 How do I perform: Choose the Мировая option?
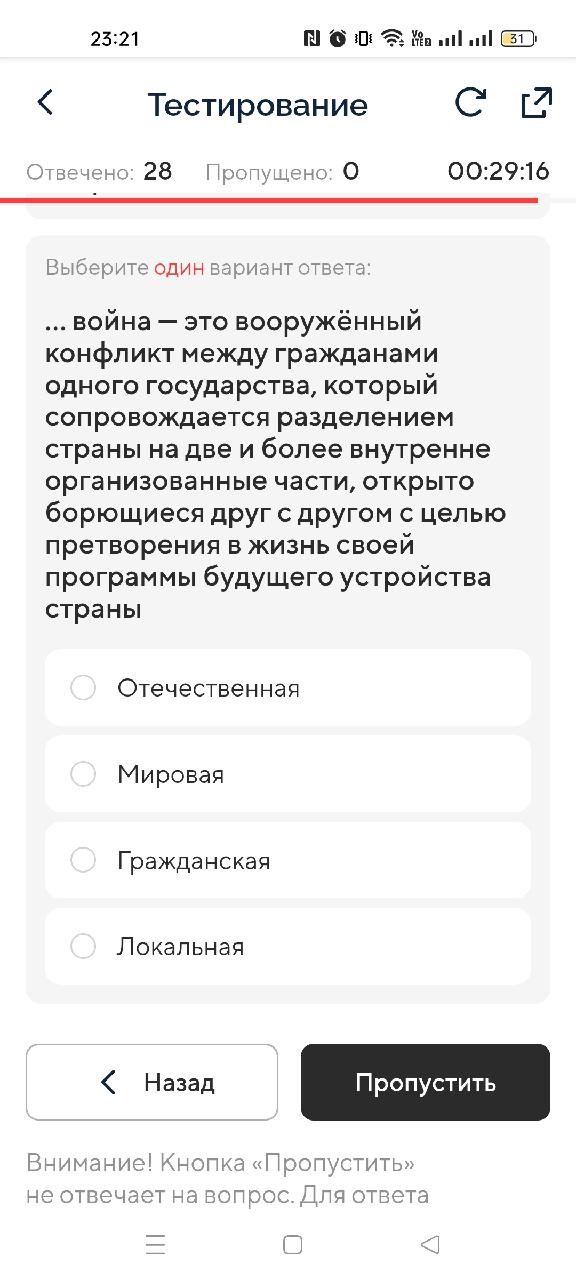pyautogui.click(x=288, y=774)
